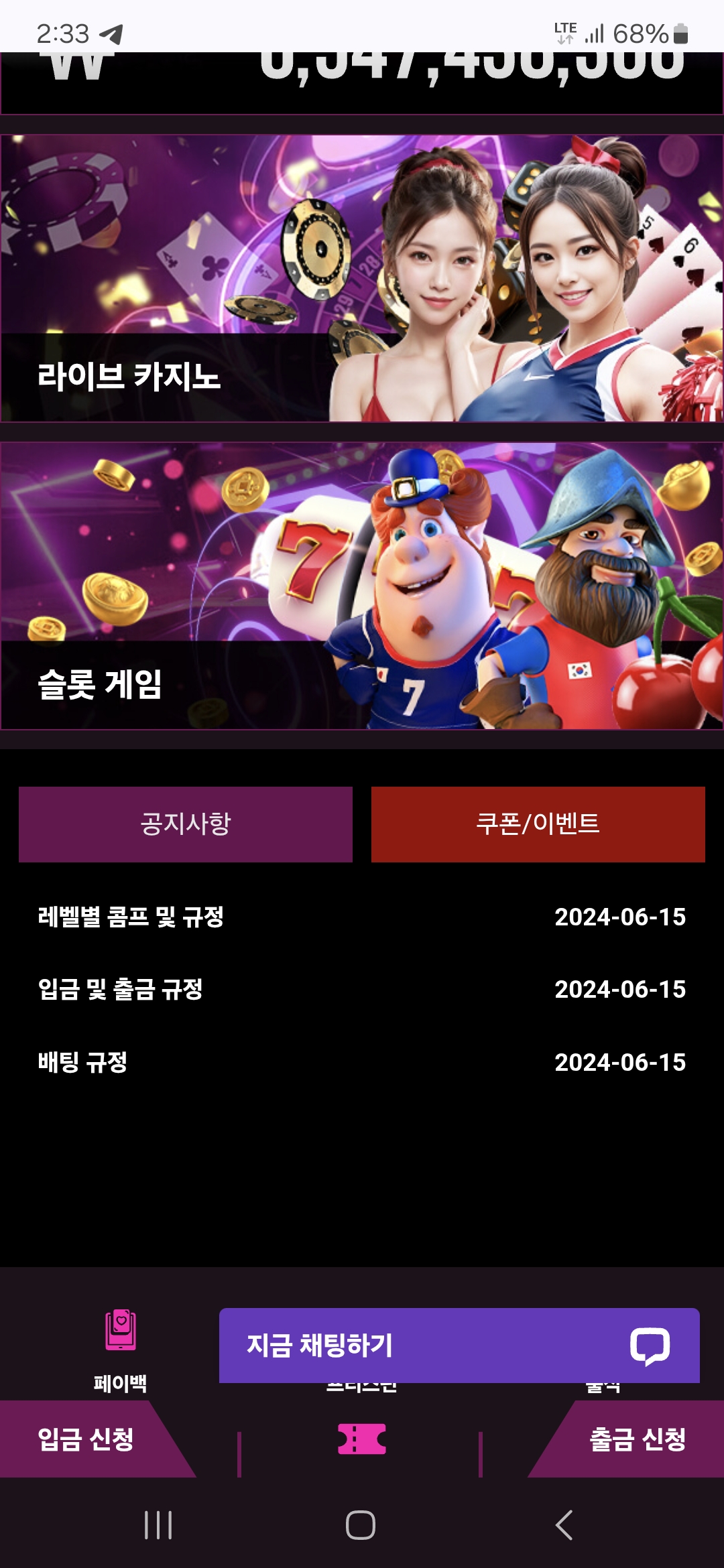Open the 라이브 카지노 banner
The image size is (724, 1568).
pos(362,278)
